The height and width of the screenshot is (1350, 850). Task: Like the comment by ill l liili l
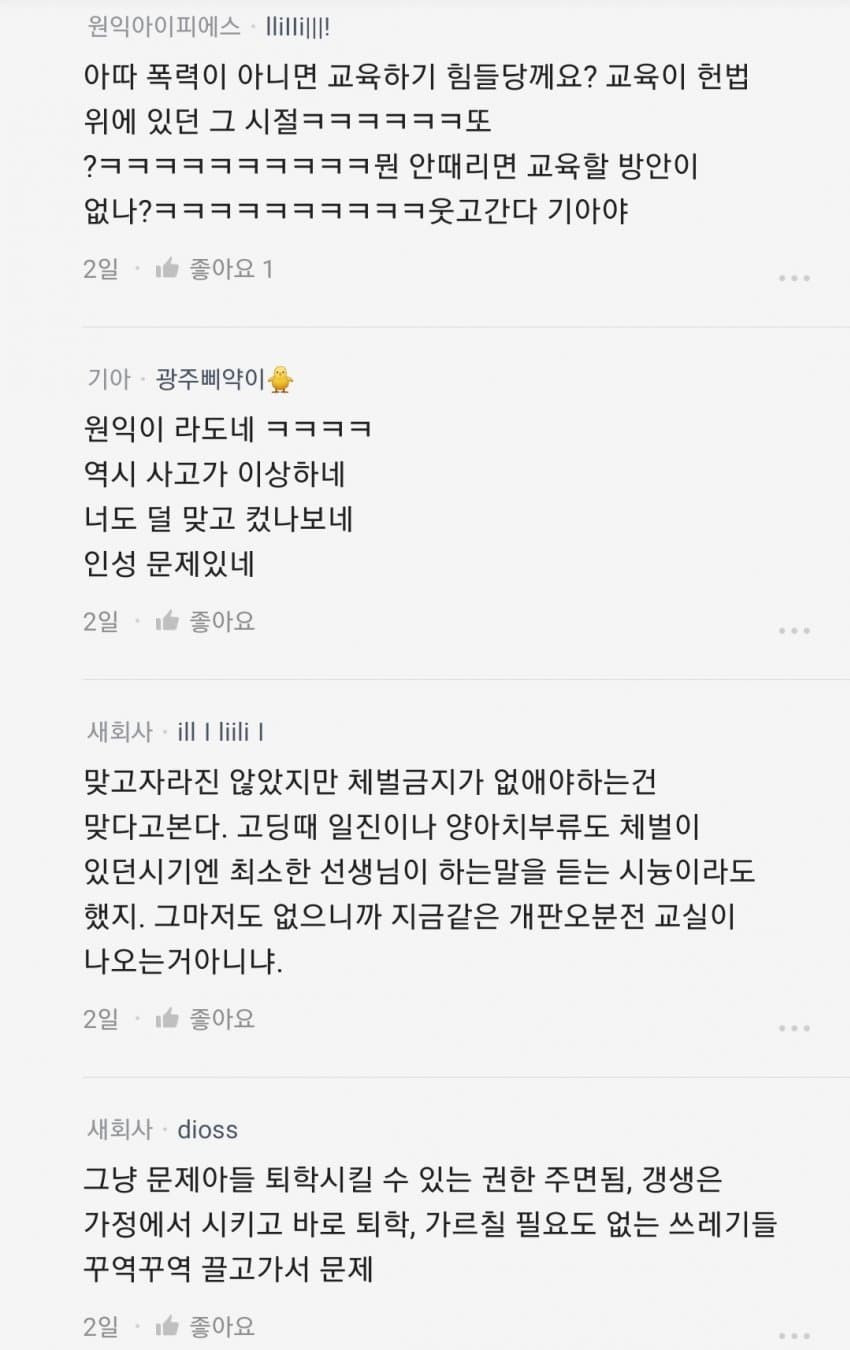pyautogui.click(x=167, y=1019)
